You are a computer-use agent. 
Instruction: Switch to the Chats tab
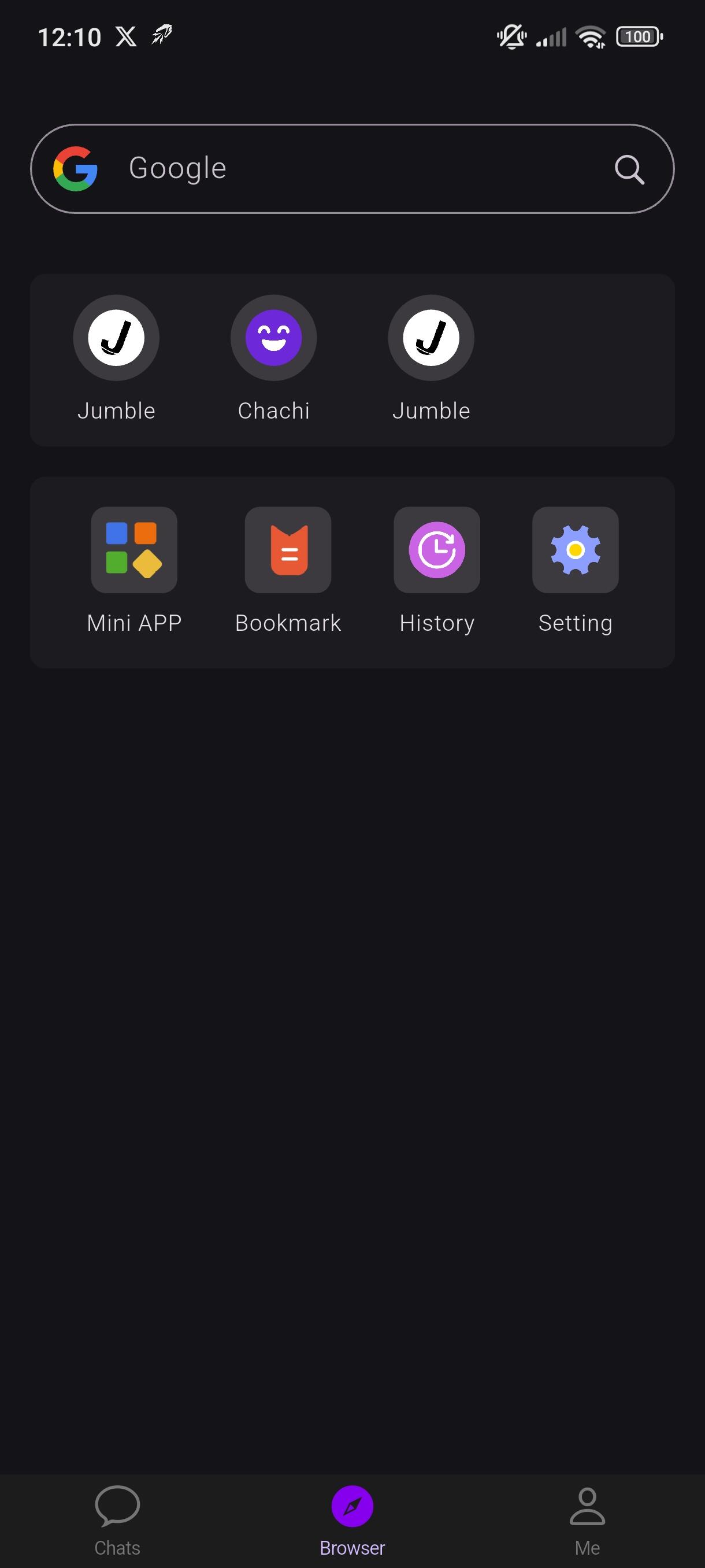(x=117, y=1520)
